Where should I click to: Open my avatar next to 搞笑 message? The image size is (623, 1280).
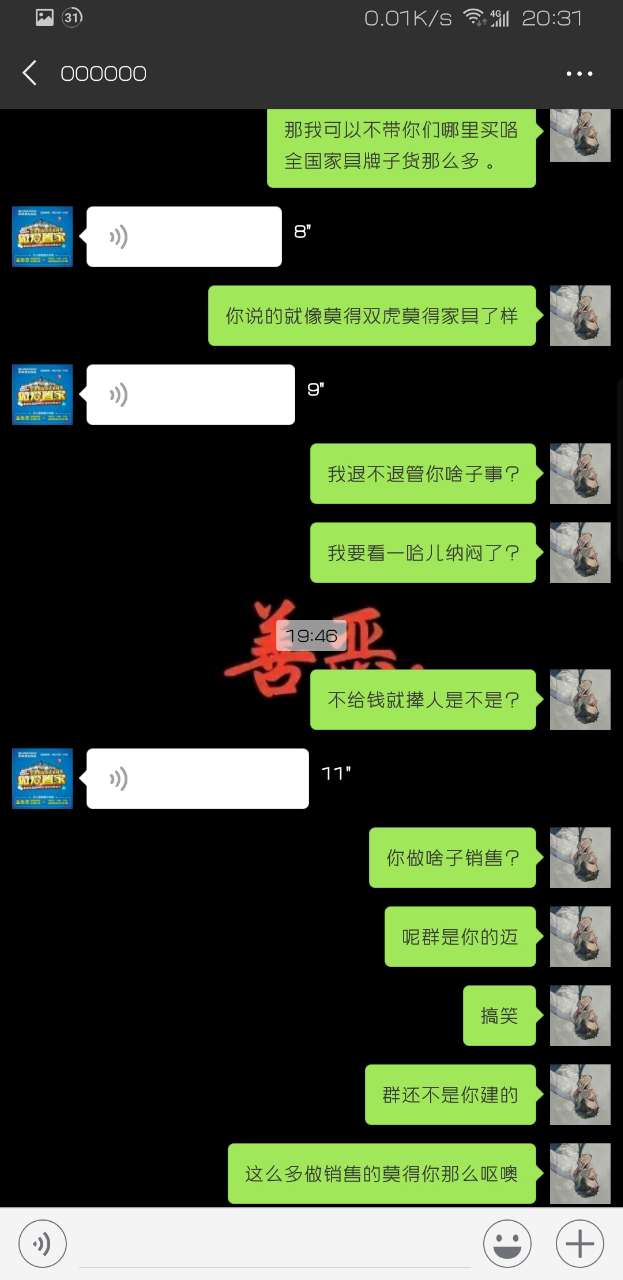(x=580, y=1016)
